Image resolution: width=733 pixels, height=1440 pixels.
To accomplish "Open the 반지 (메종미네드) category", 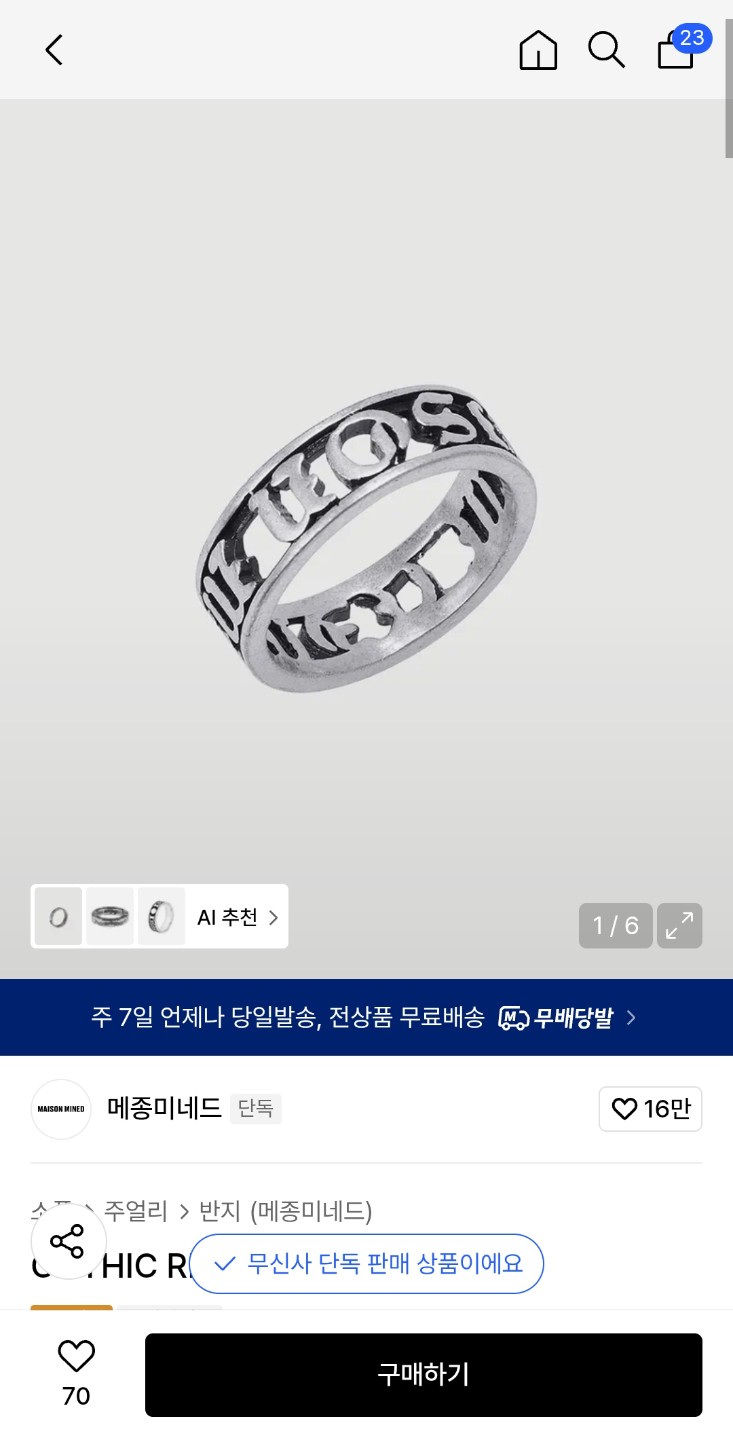I will (286, 1212).
